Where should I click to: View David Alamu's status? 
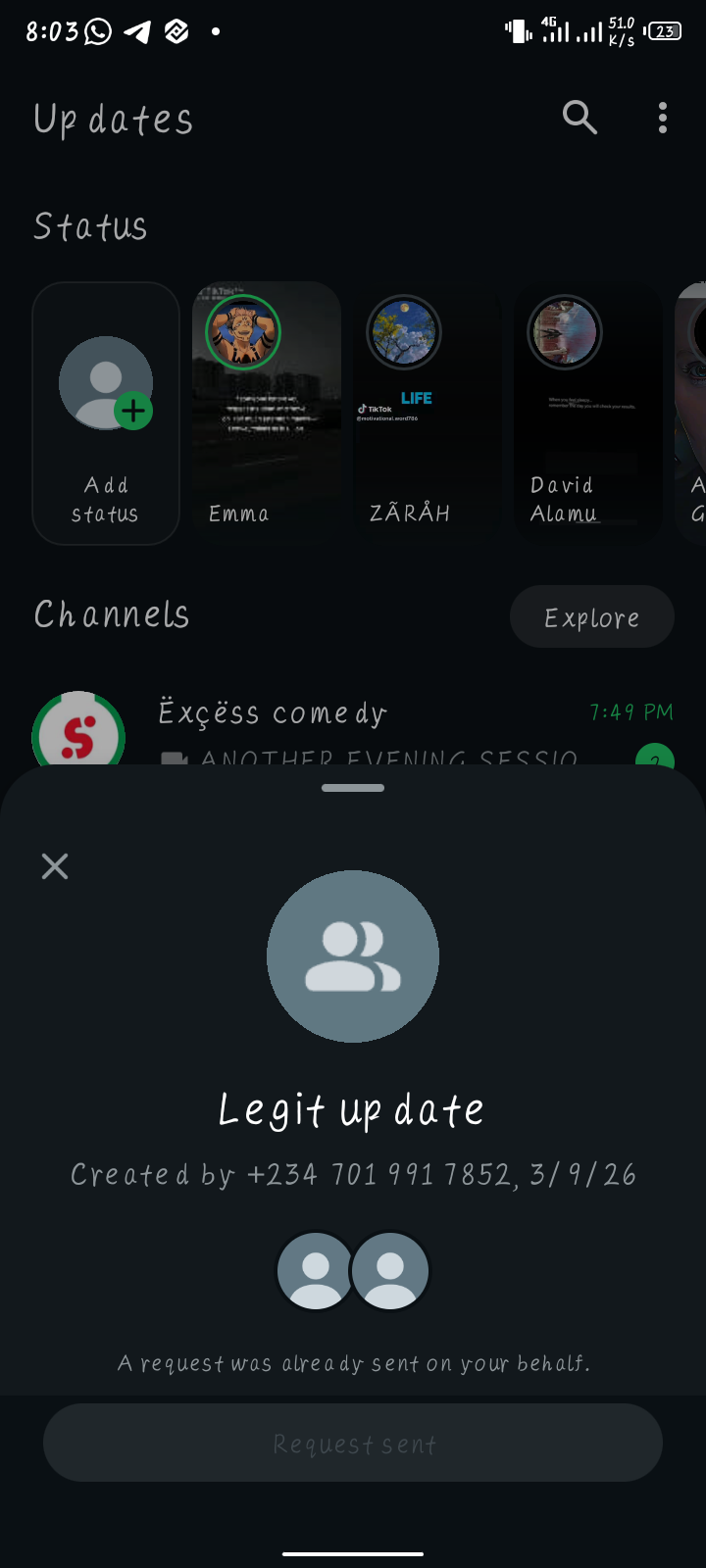pos(587,413)
